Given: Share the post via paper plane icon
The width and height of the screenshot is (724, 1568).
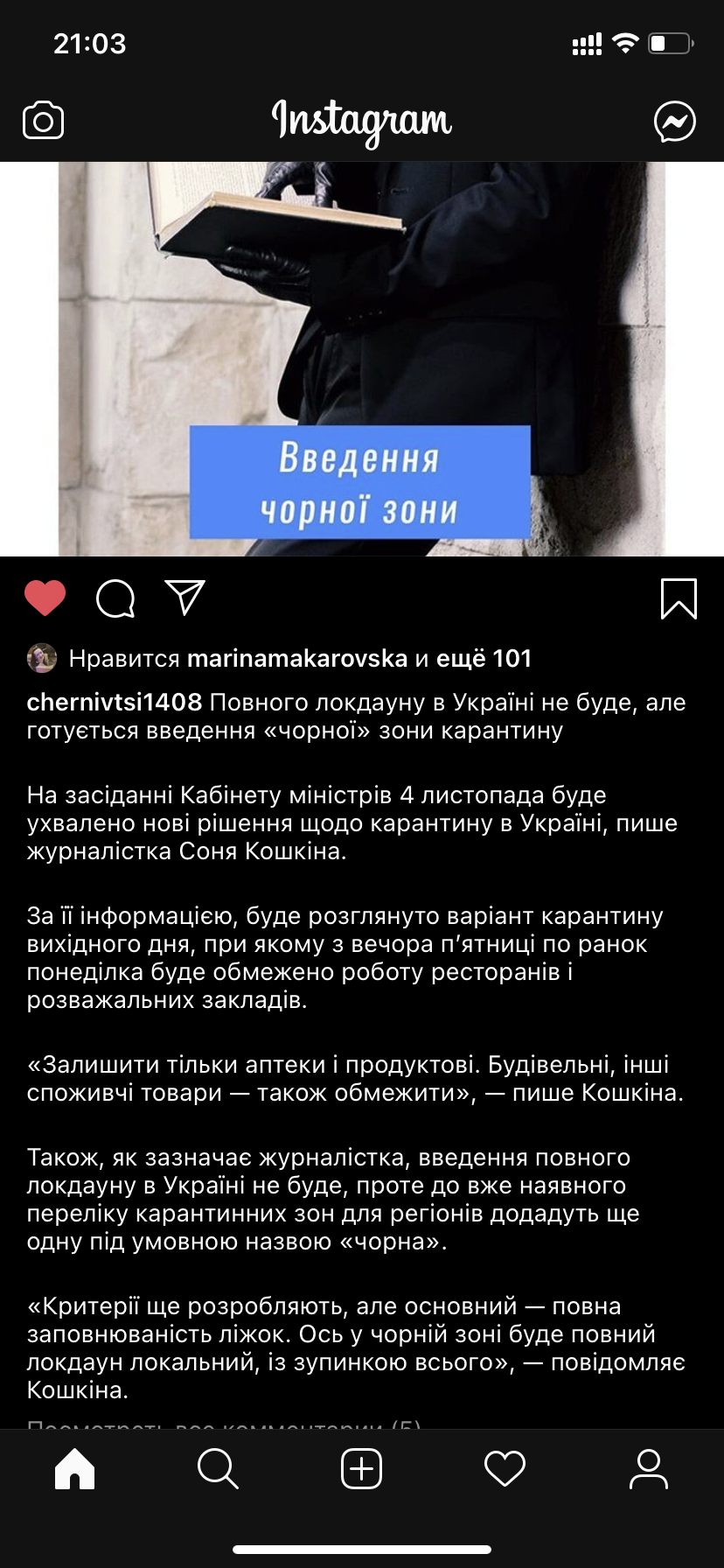Looking at the screenshot, I should pyautogui.click(x=184, y=598).
